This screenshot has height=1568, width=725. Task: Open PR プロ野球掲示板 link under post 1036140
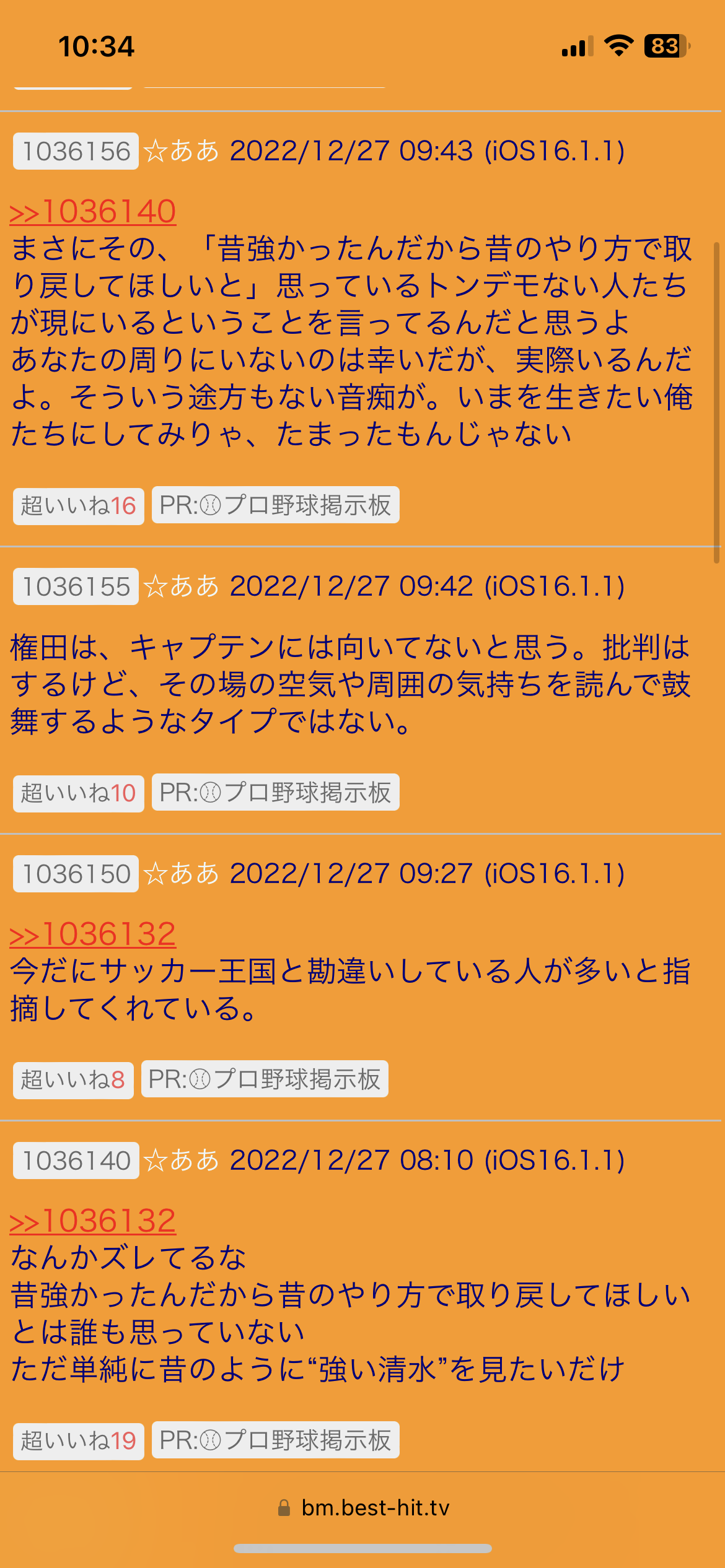[275, 1440]
